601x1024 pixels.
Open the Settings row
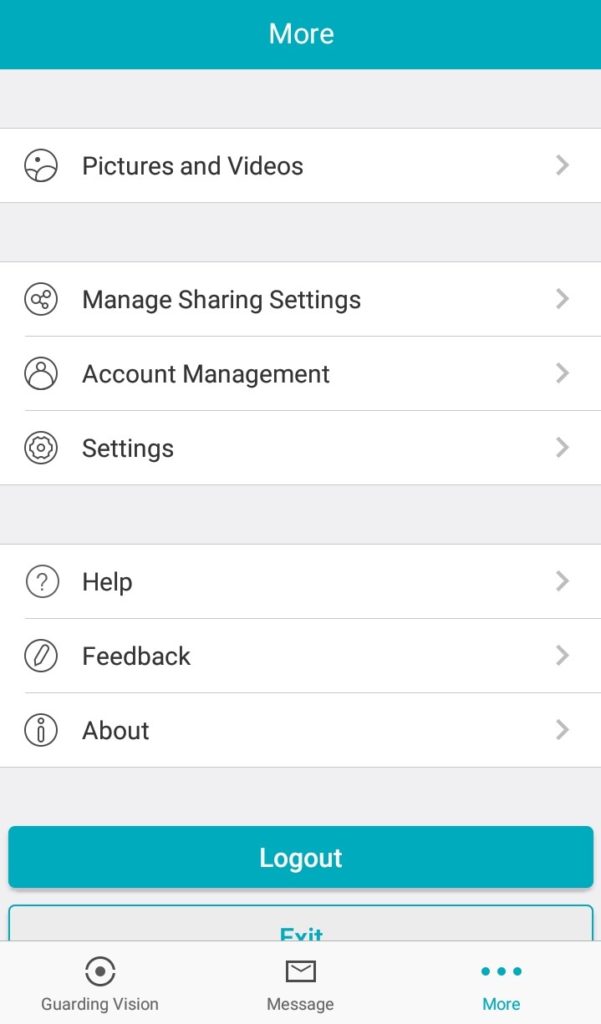300,448
